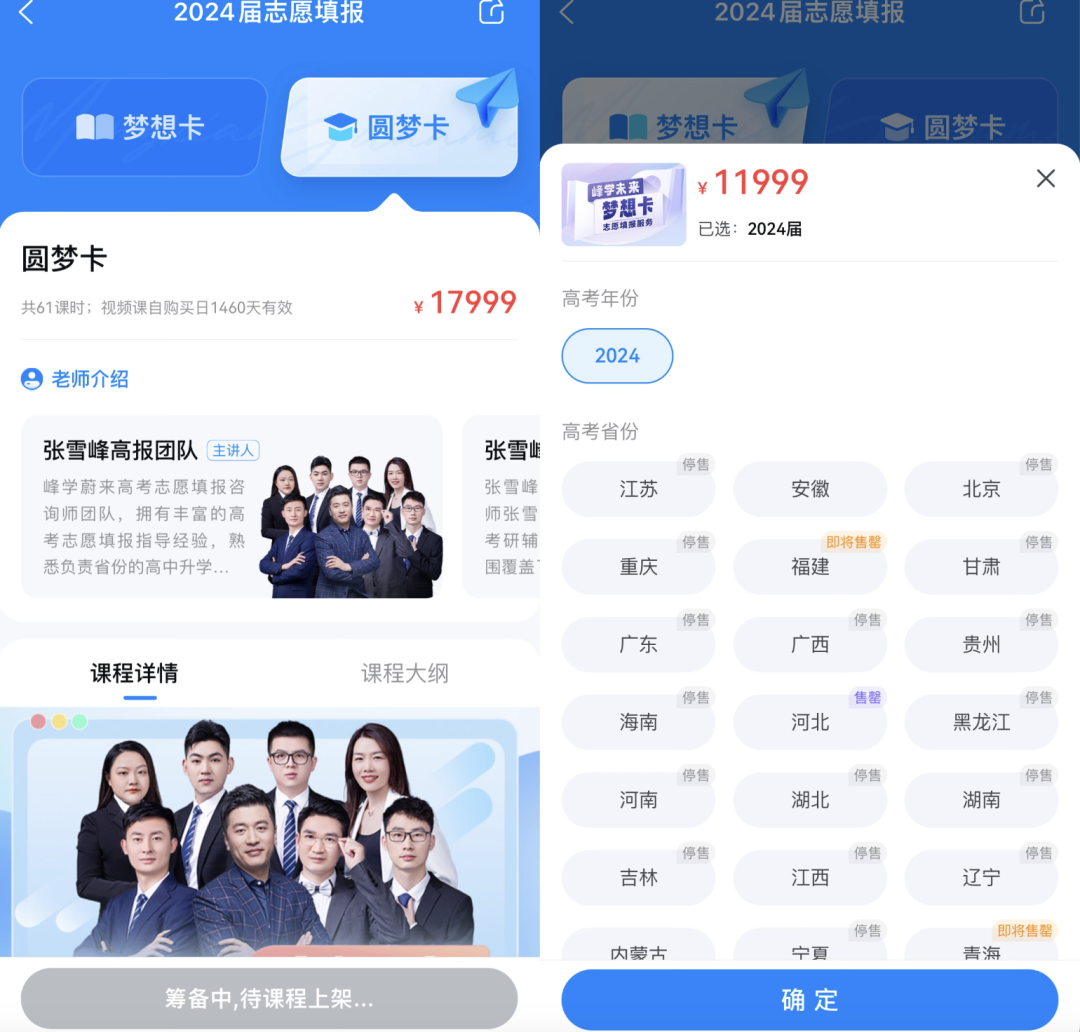This screenshot has width=1080, height=1032.
Task: Confirm selection with the 确定 button
Action: point(809,999)
